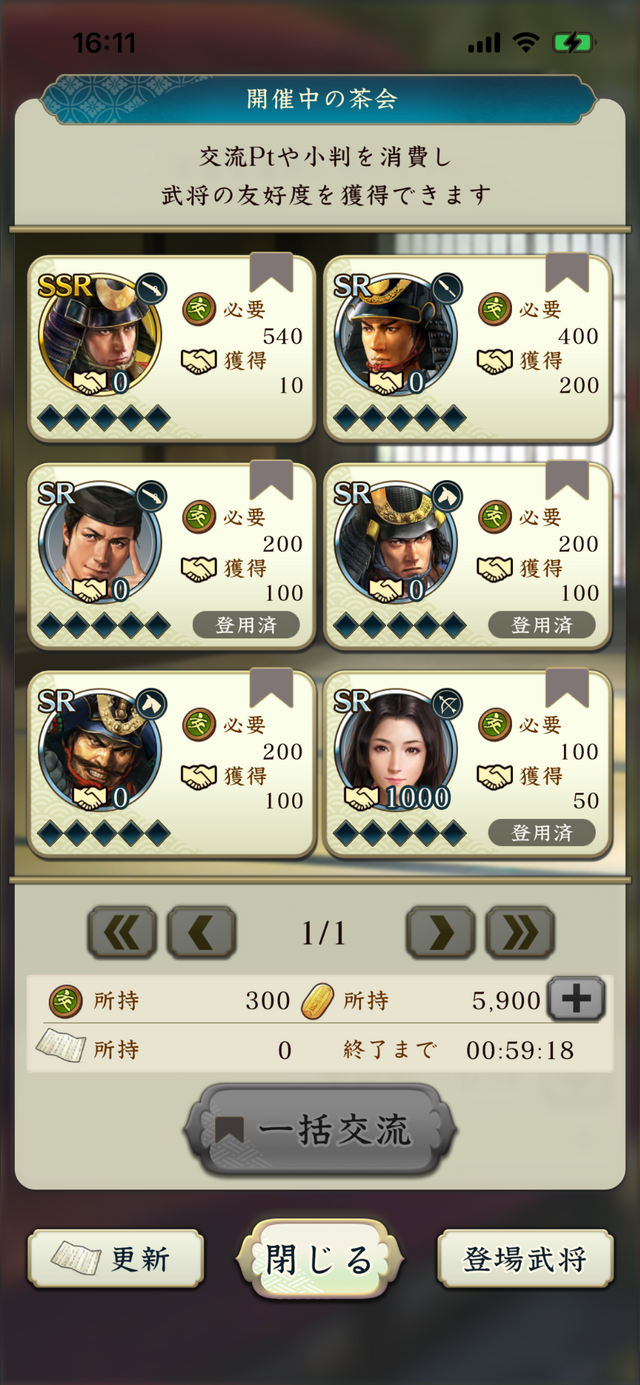The height and width of the screenshot is (1385, 640).
Task: Go to the first page with double-left arrow
Action: (x=122, y=933)
